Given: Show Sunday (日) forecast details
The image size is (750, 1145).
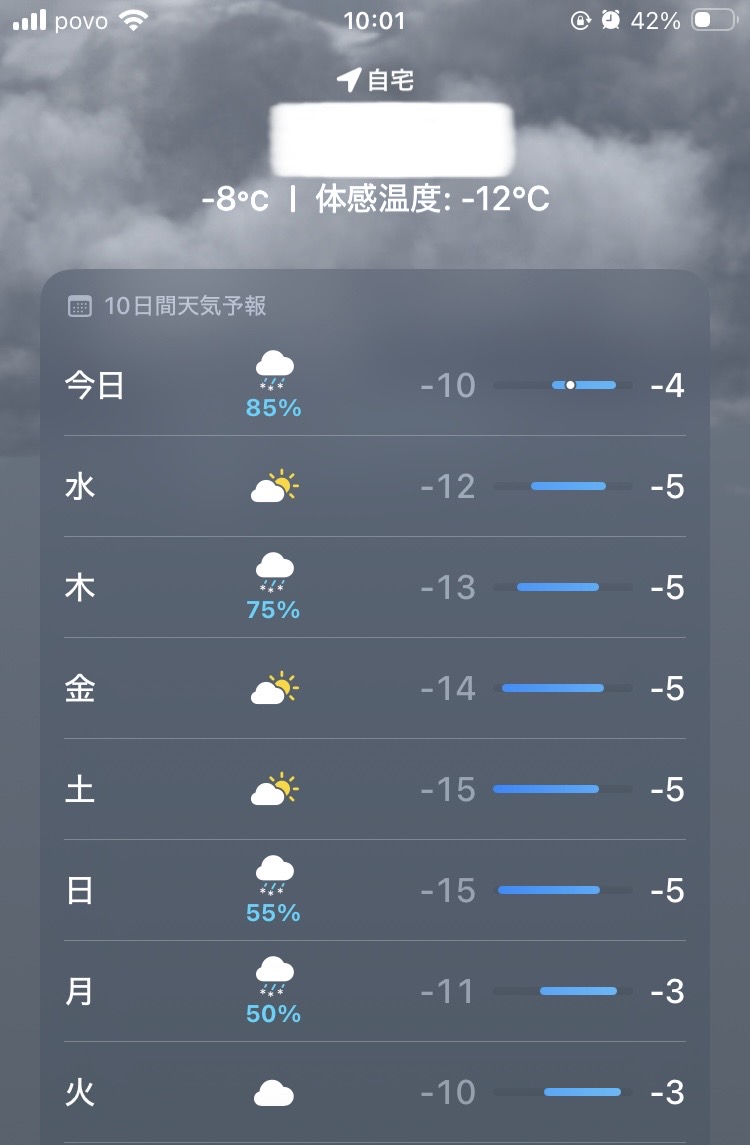Looking at the screenshot, I should pyautogui.click(x=374, y=891).
